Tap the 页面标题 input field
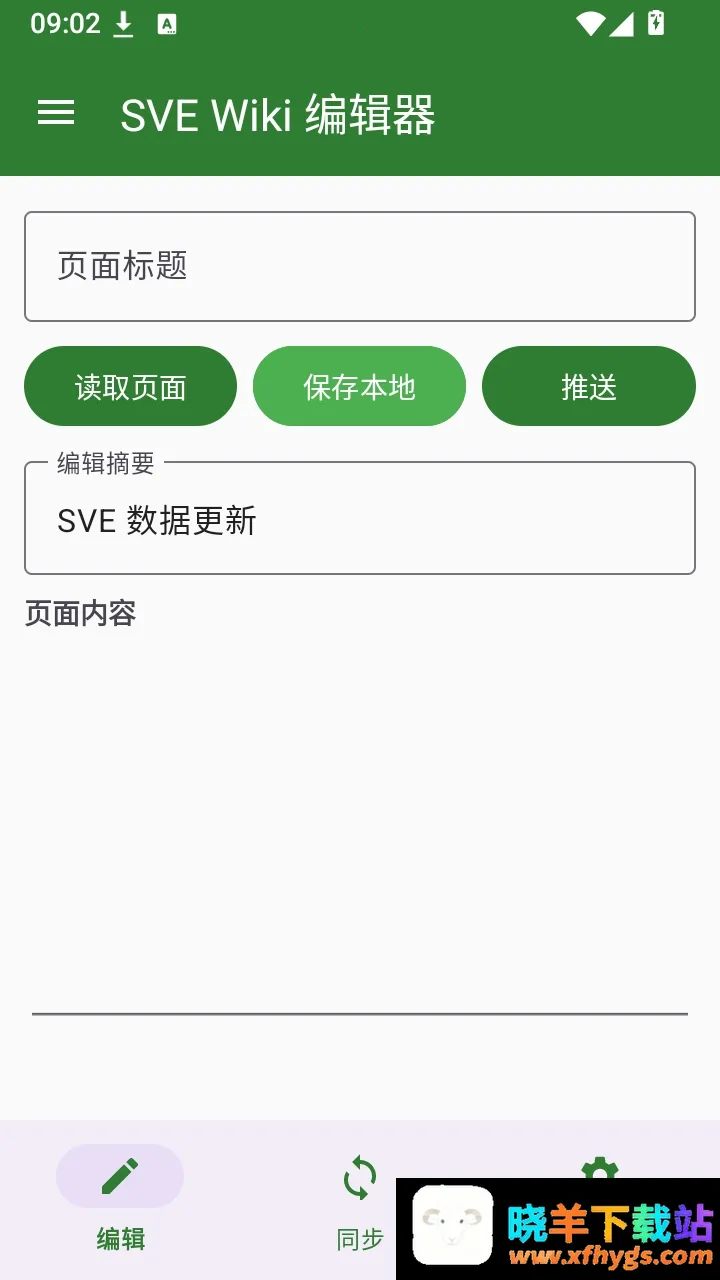 [x=360, y=266]
